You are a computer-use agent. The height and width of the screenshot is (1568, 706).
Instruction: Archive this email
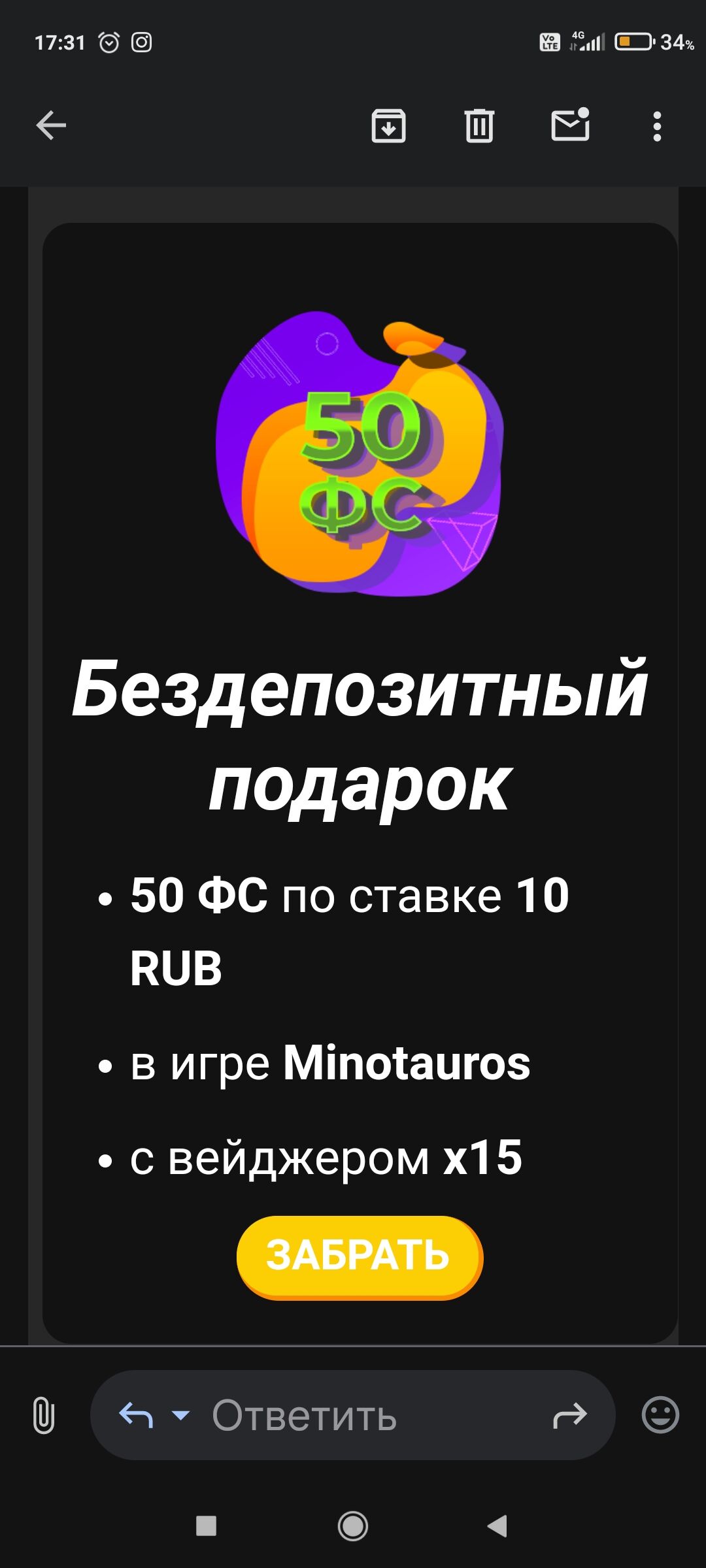point(388,125)
